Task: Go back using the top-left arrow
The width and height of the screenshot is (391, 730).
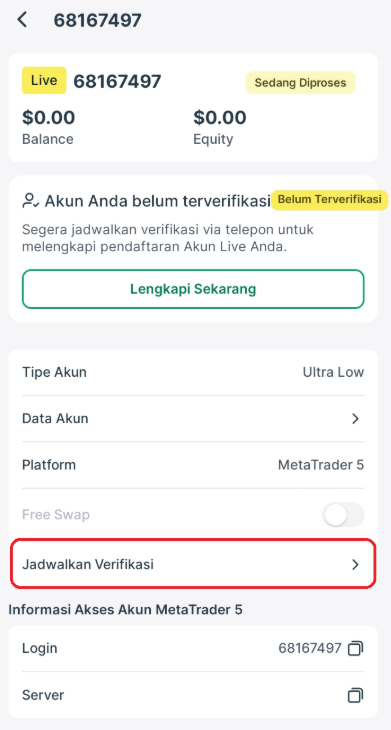Action: point(22,20)
